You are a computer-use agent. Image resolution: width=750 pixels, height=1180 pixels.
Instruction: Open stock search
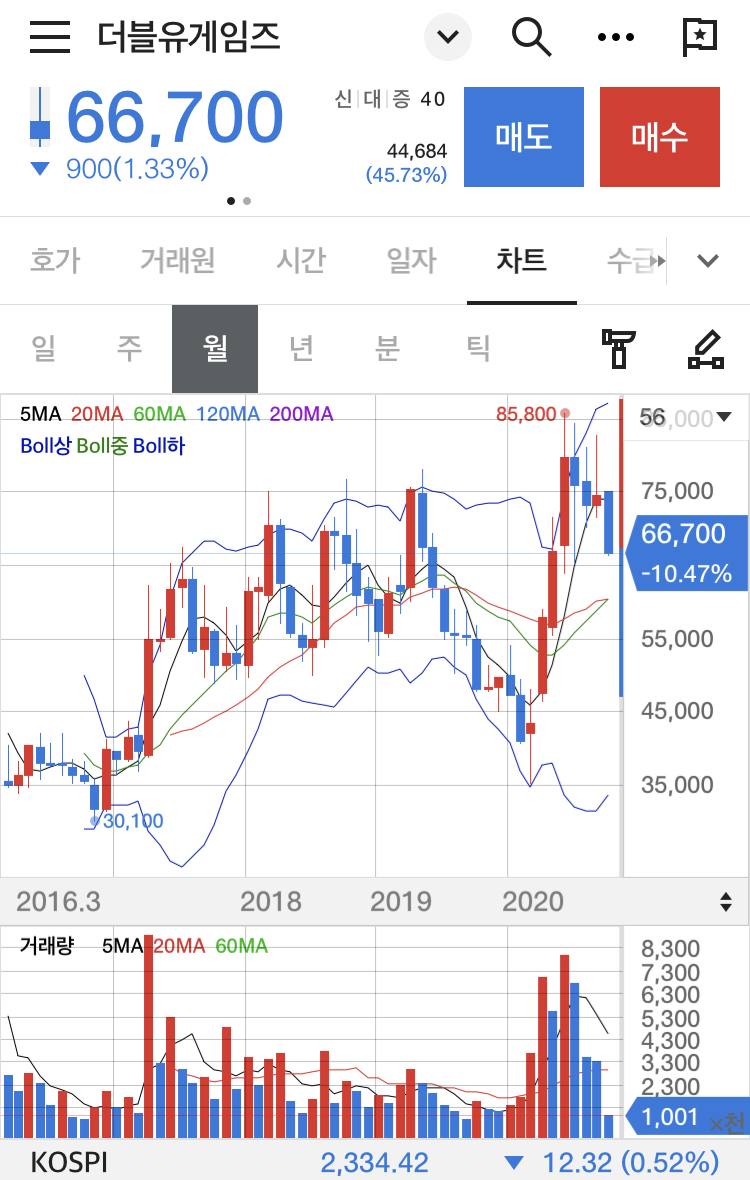pyautogui.click(x=531, y=37)
